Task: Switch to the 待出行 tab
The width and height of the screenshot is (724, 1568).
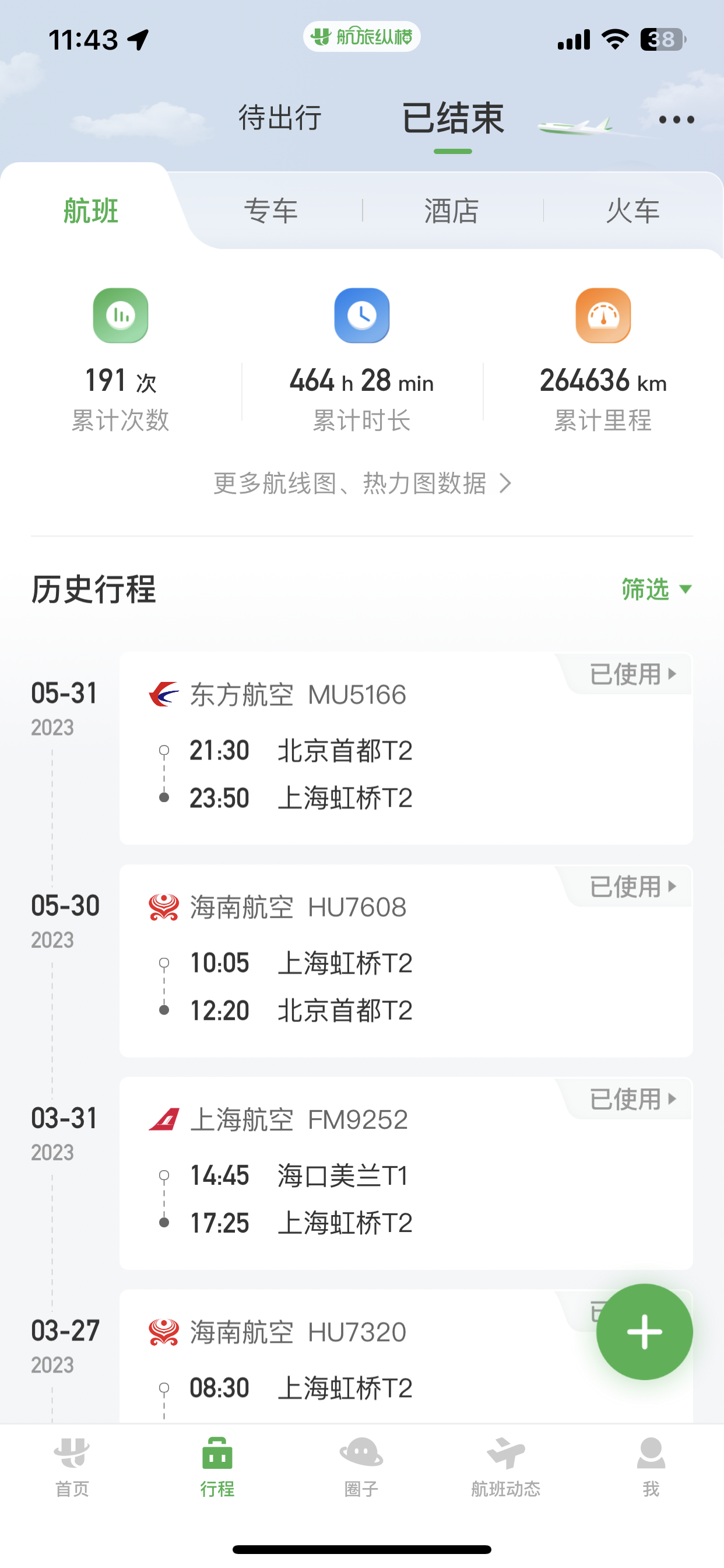Action: [280, 117]
